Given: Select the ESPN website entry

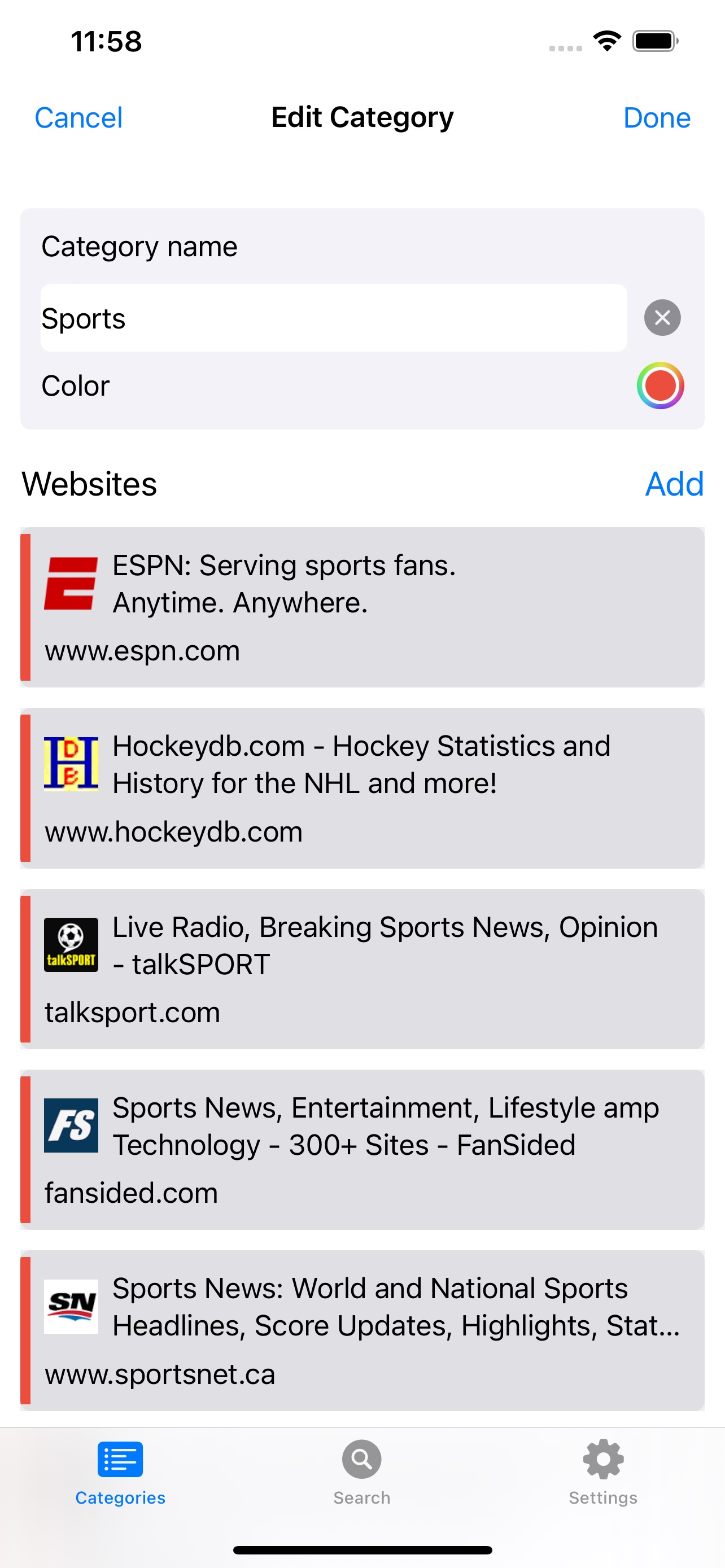Looking at the screenshot, I should click(x=362, y=607).
